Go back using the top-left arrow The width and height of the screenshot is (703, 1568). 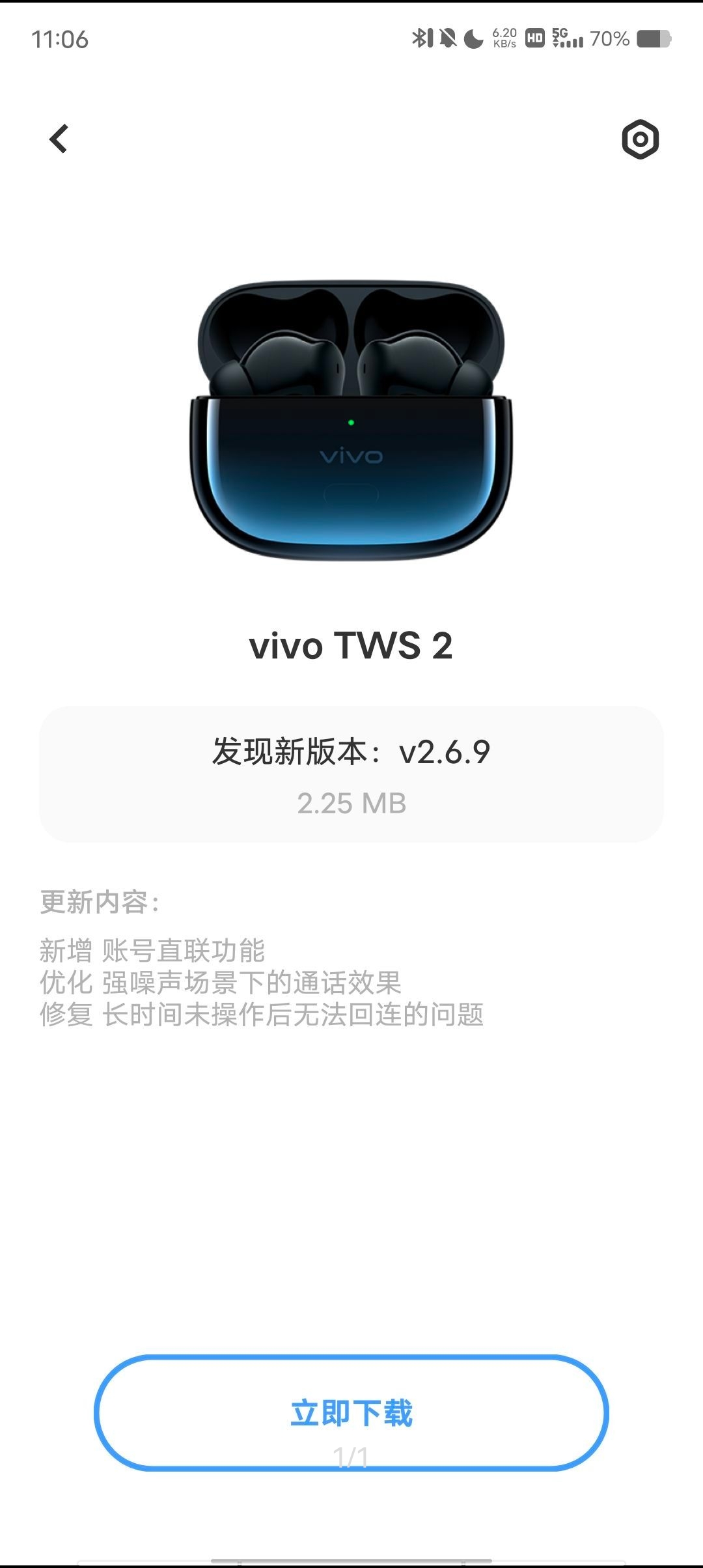[59, 139]
